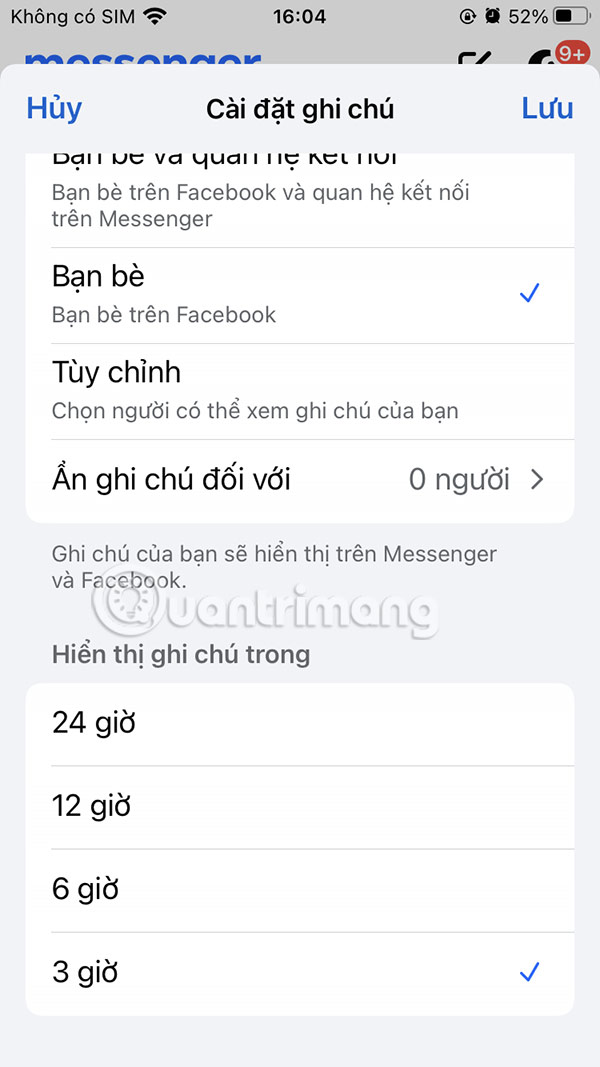
Task: Select Bạn bè audience option
Action: pos(300,295)
